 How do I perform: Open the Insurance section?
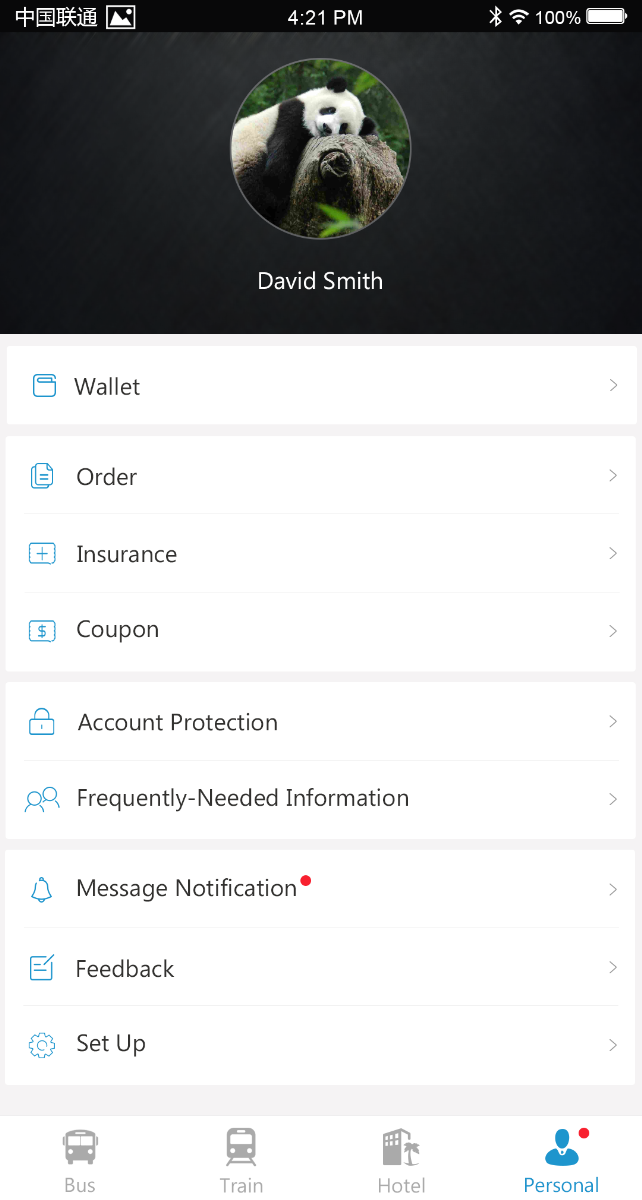point(321,553)
